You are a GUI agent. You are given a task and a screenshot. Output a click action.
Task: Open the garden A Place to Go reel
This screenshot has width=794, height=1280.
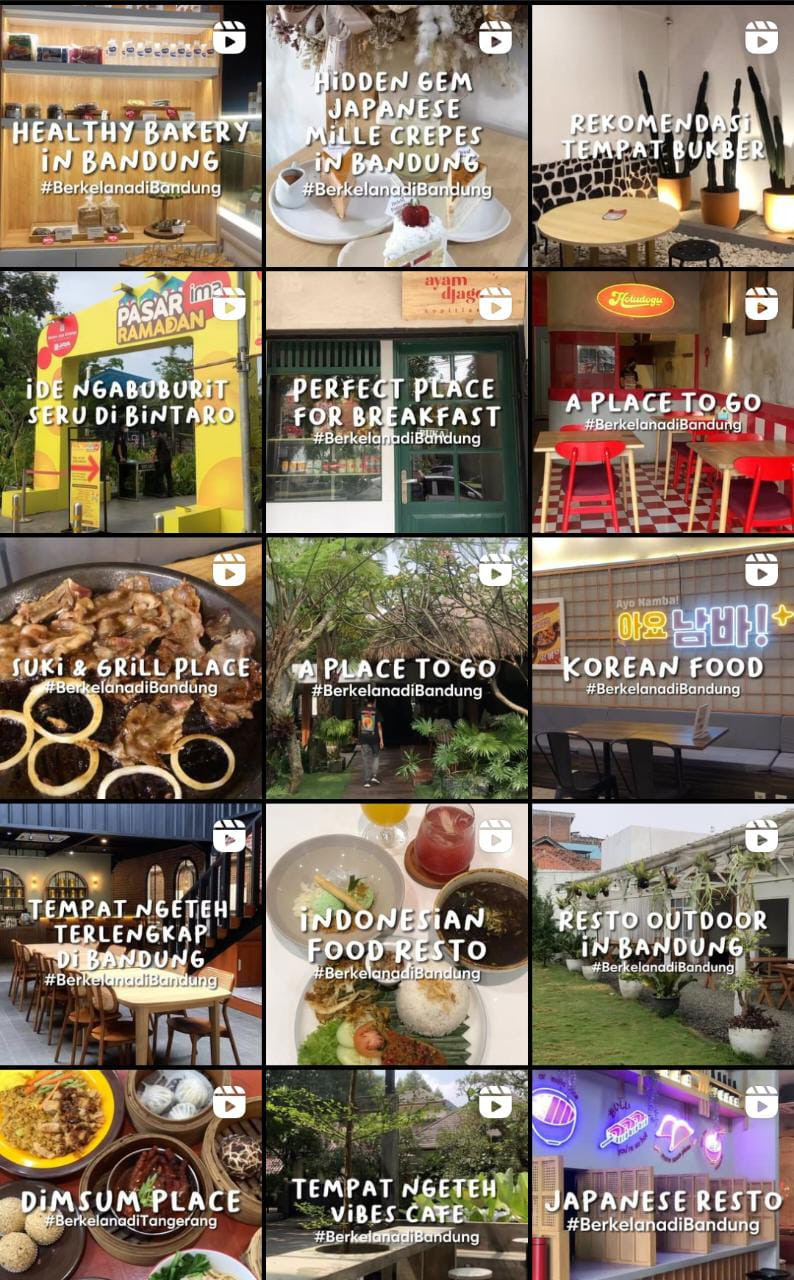[397, 669]
